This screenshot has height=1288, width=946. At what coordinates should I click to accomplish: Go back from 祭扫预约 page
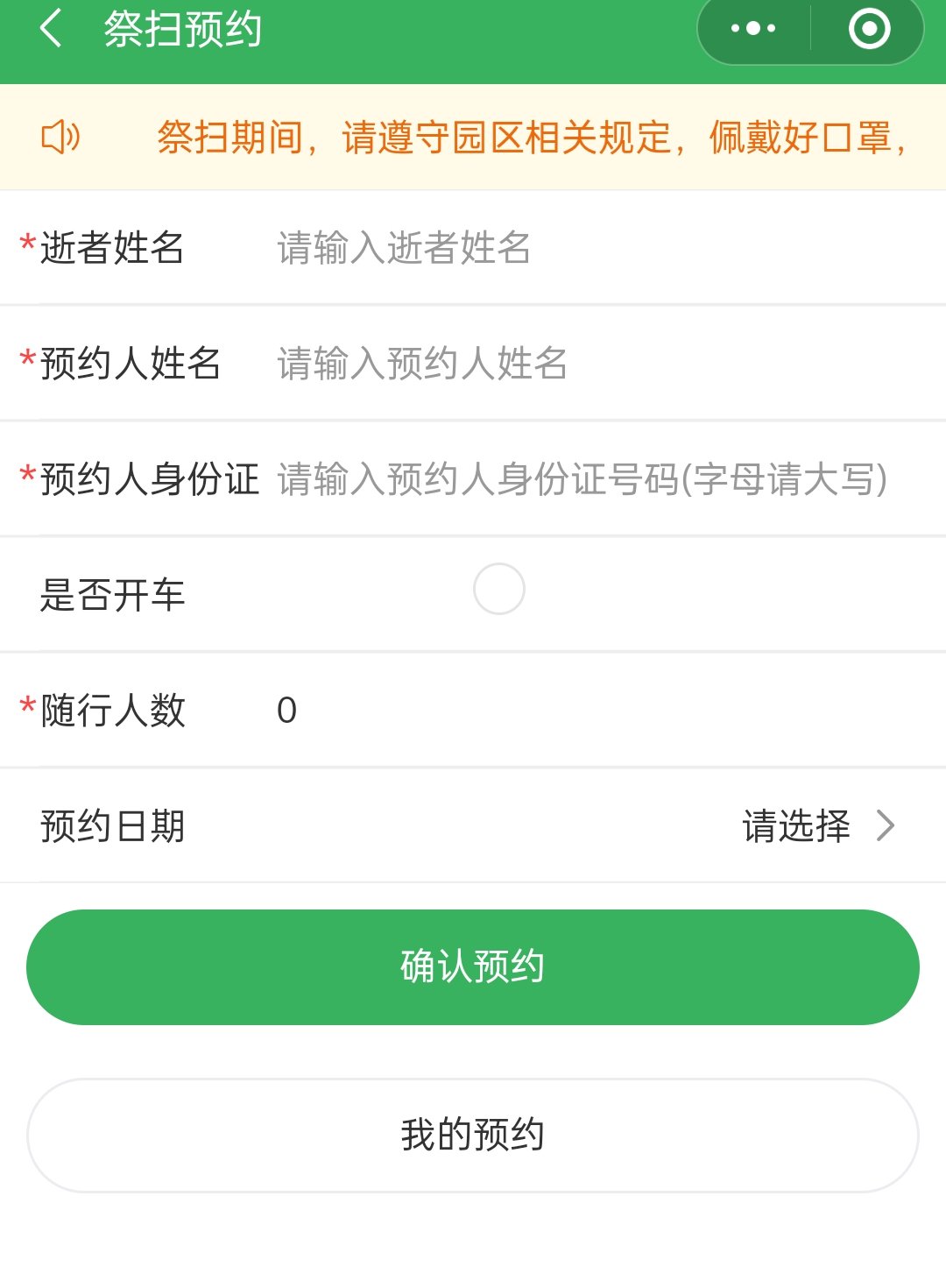pos(51,28)
